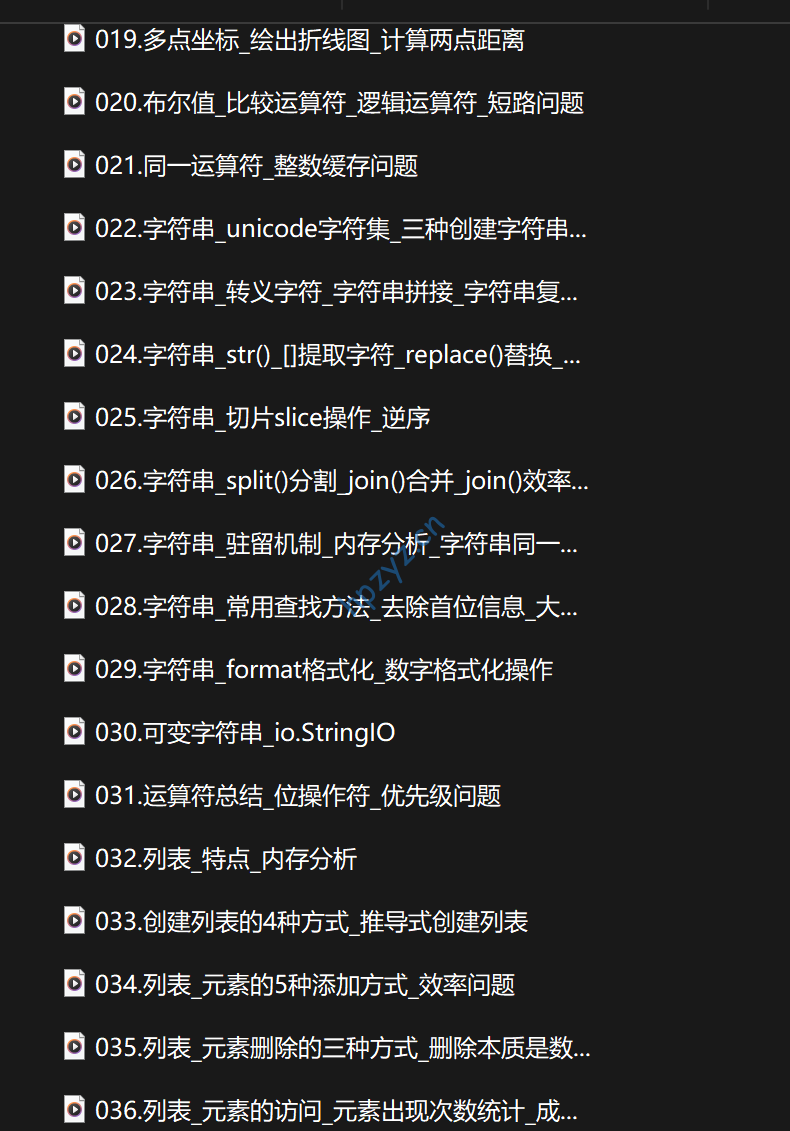
Task: Play 034.列表_元素的5种添加方式
Action: [305, 986]
